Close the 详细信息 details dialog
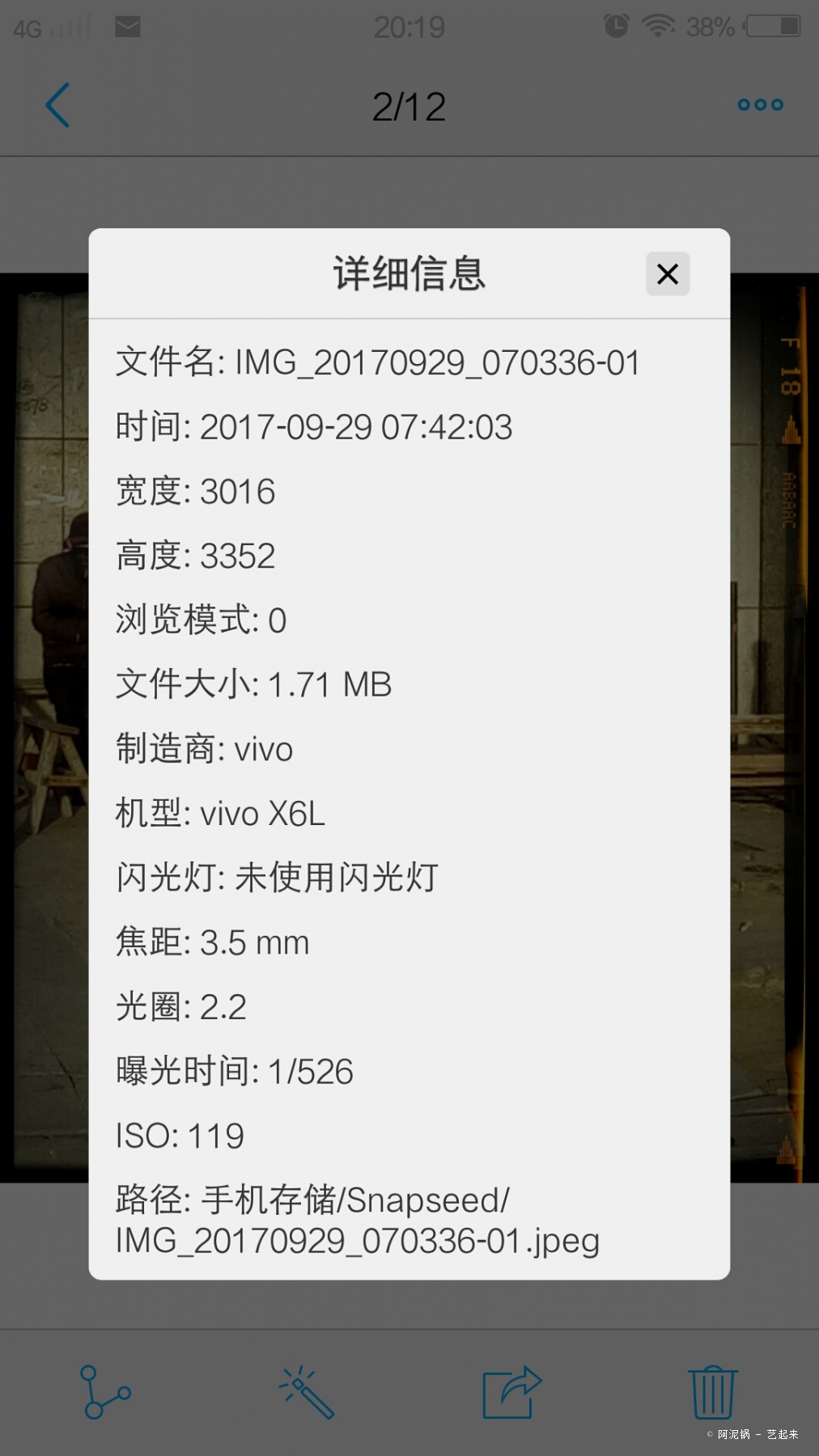Viewport: 819px width, 1456px height. click(668, 273)
